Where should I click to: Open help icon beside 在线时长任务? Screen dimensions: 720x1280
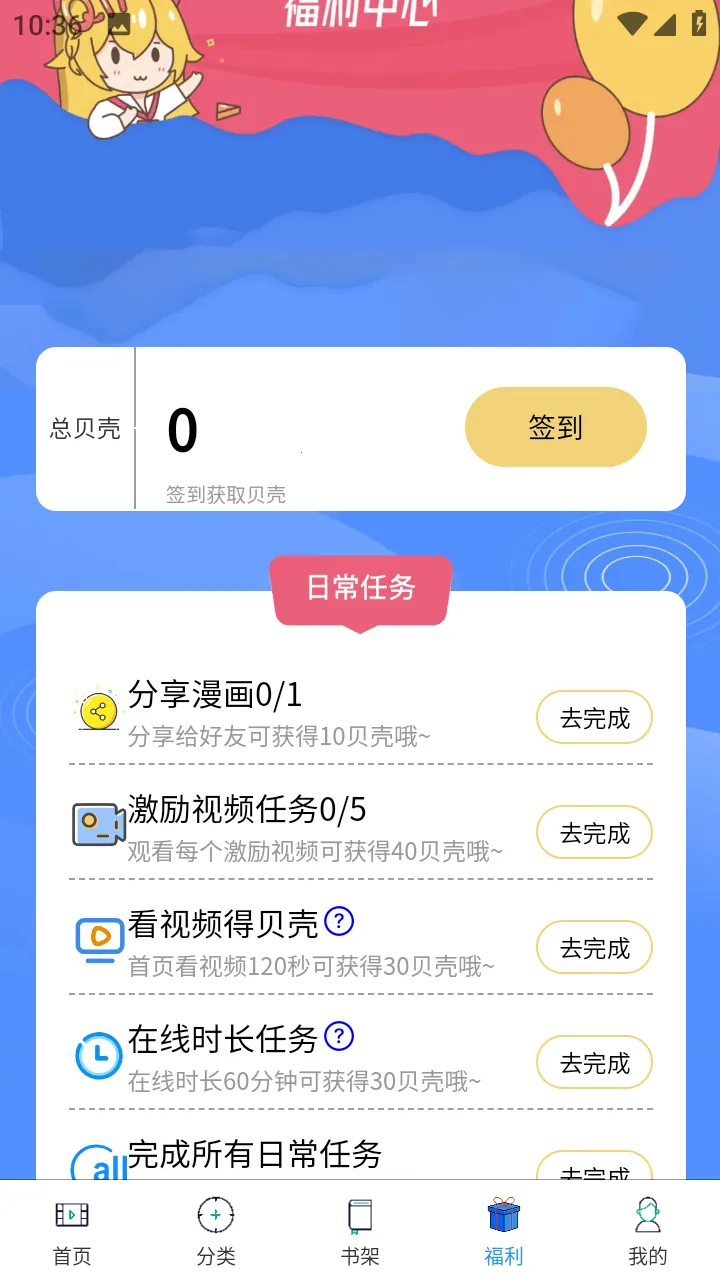(340, 1036)
